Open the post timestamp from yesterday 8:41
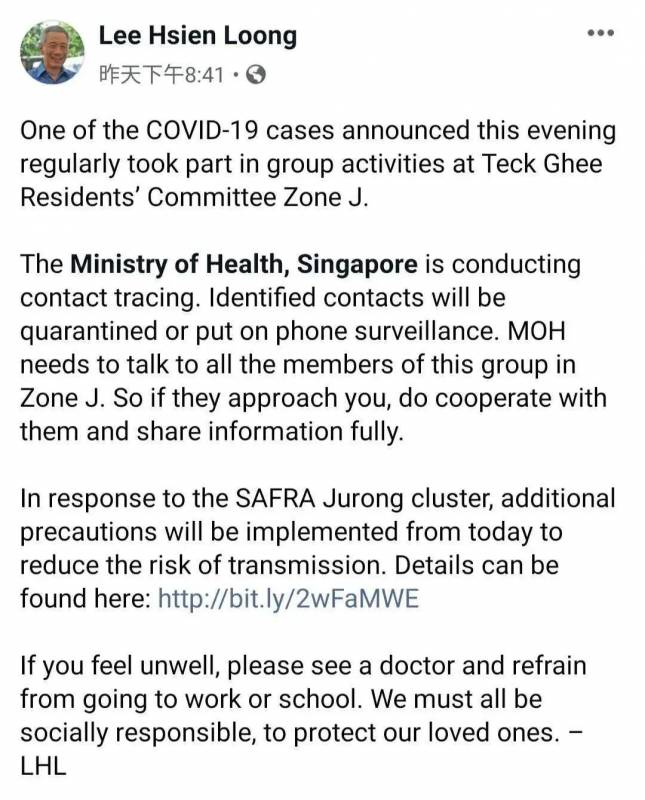This screenshot has height=800, width=645. click(163, 75)
